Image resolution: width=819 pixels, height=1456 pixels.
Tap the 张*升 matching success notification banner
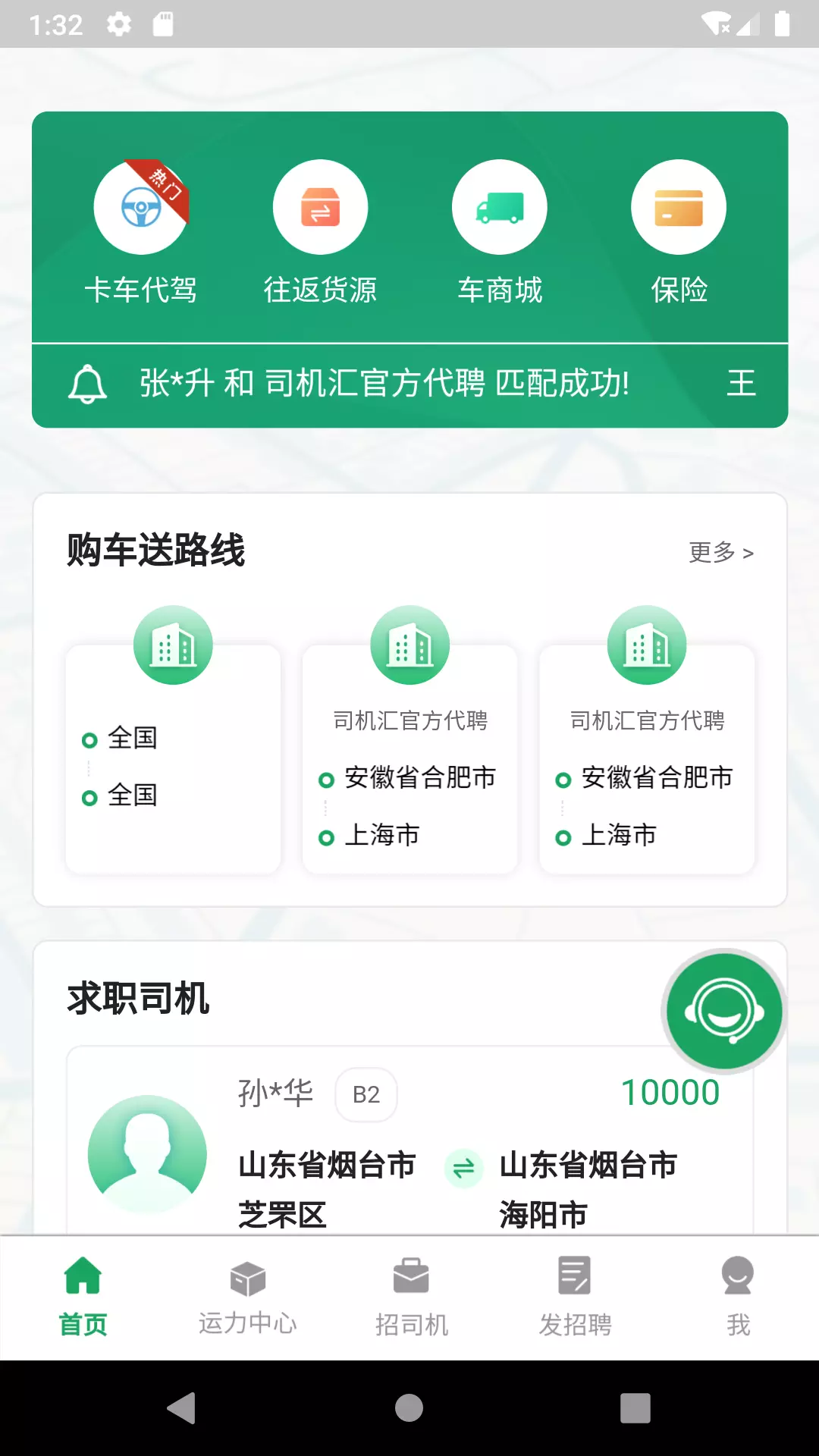[x=409, y=384]
